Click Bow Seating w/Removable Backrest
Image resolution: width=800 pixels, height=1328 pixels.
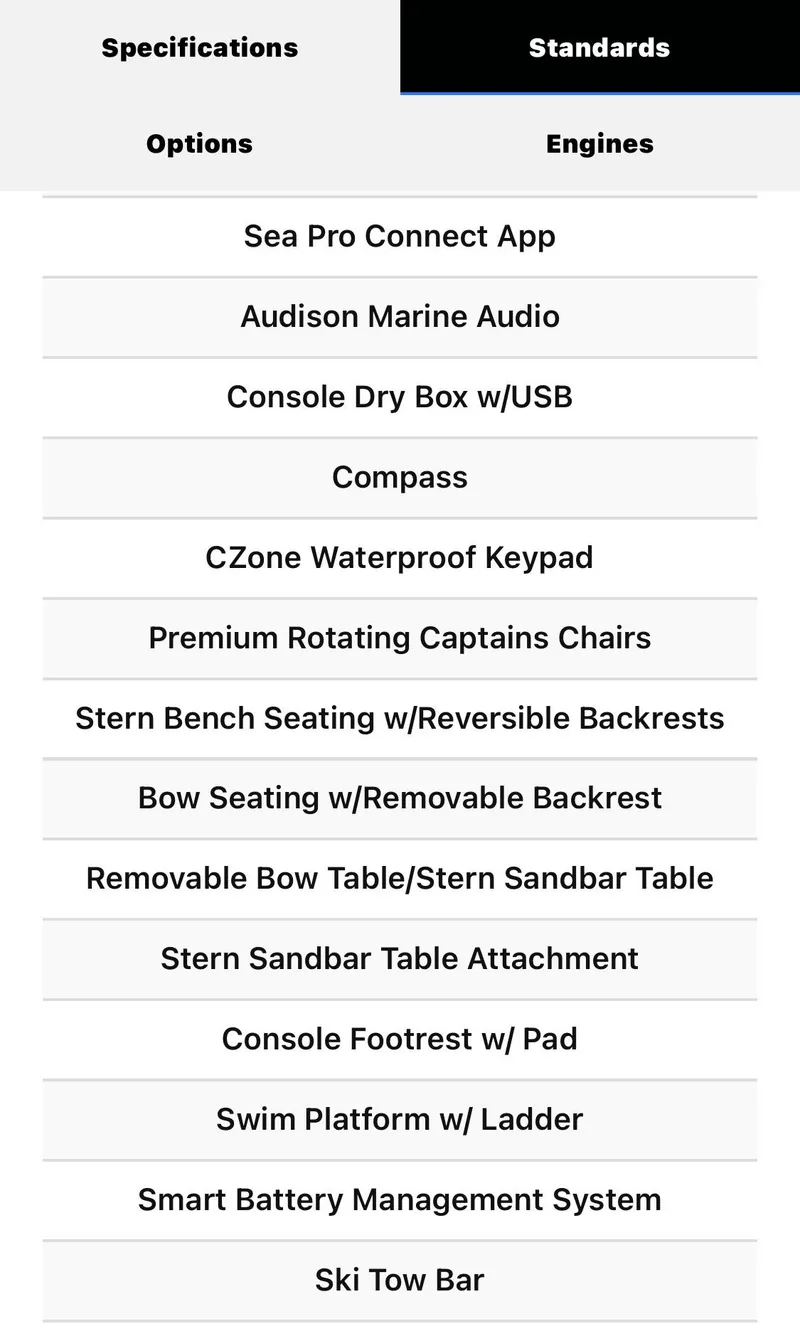coord(400,798)
